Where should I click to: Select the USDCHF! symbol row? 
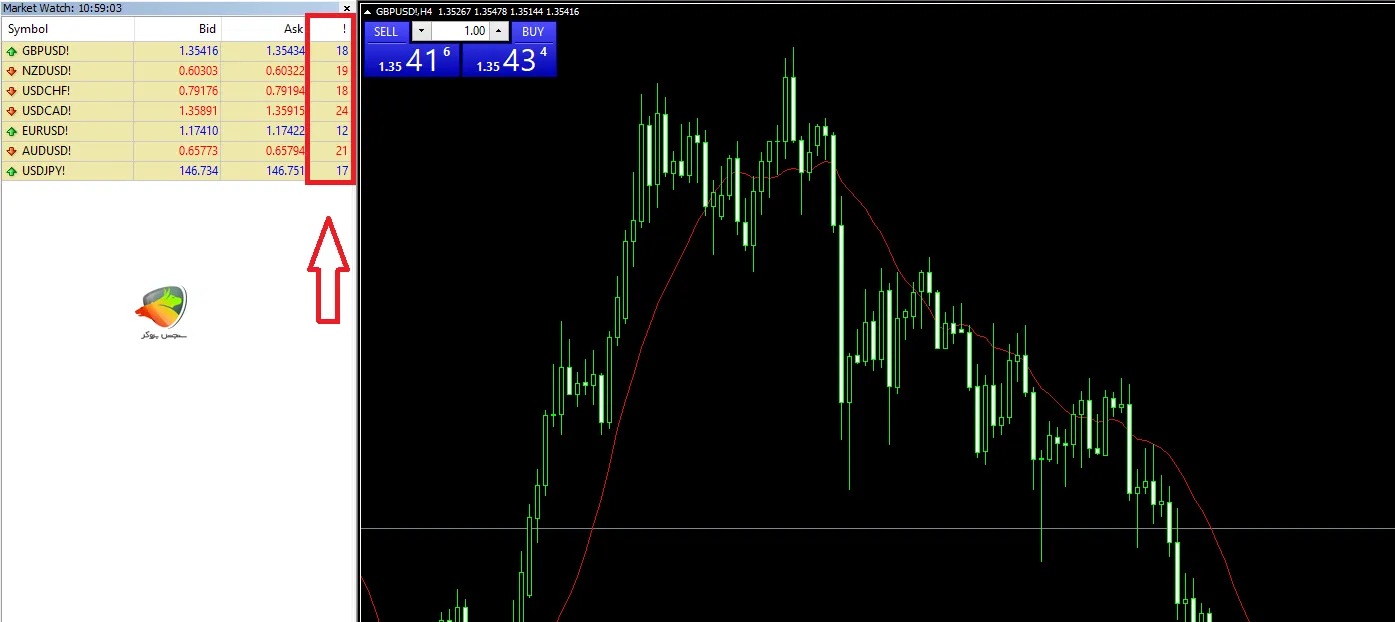[x=45, y=91]
